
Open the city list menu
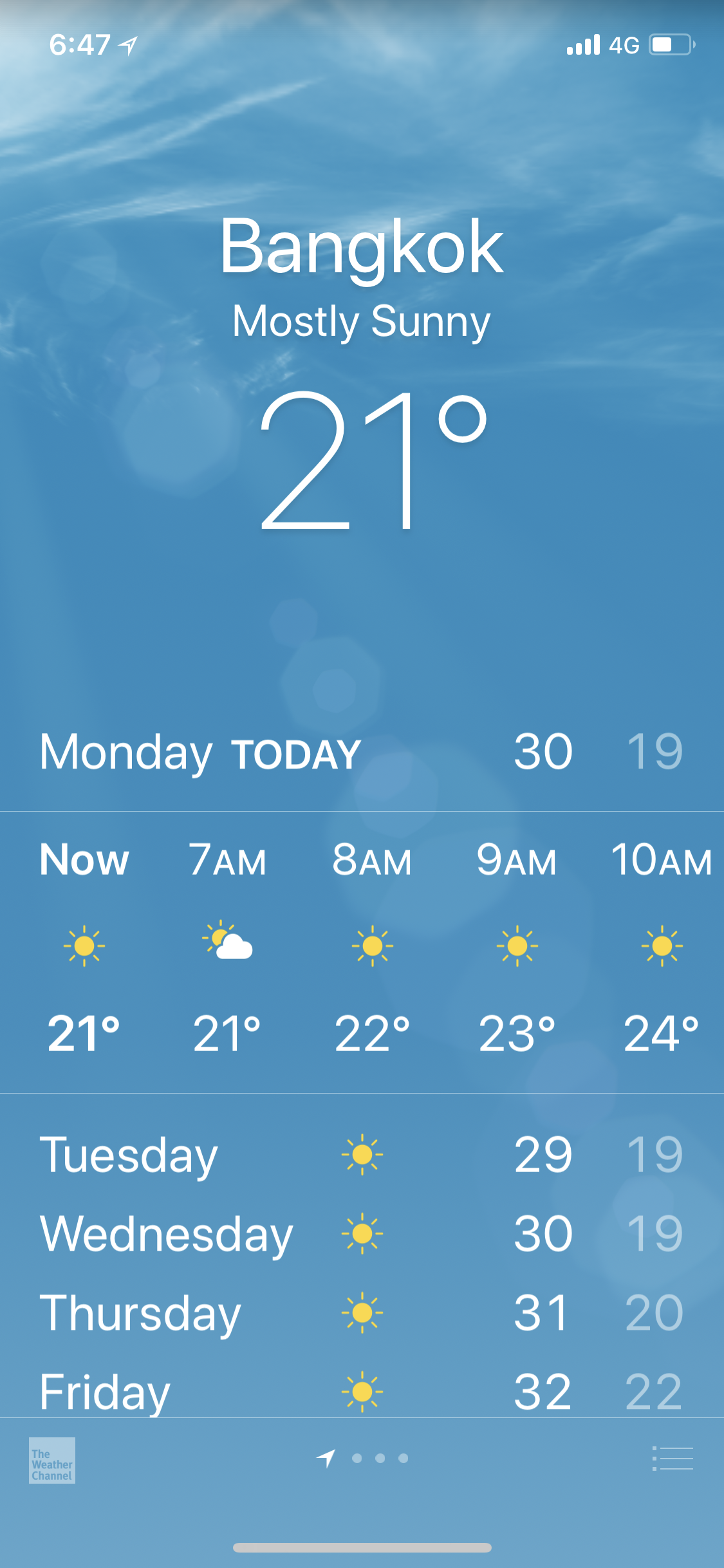pos(673,1459)
